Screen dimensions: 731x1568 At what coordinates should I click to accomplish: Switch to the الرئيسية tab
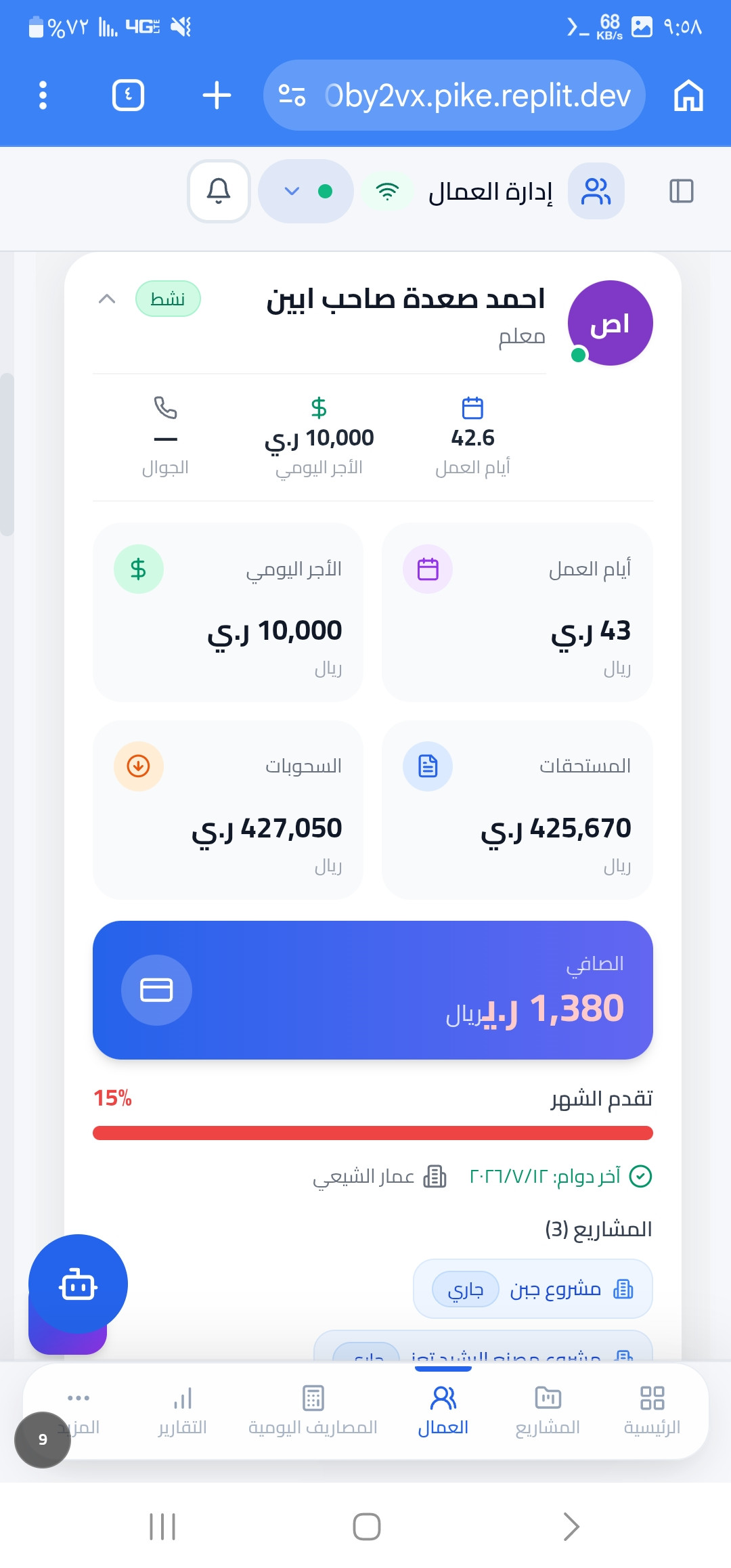652,1411
